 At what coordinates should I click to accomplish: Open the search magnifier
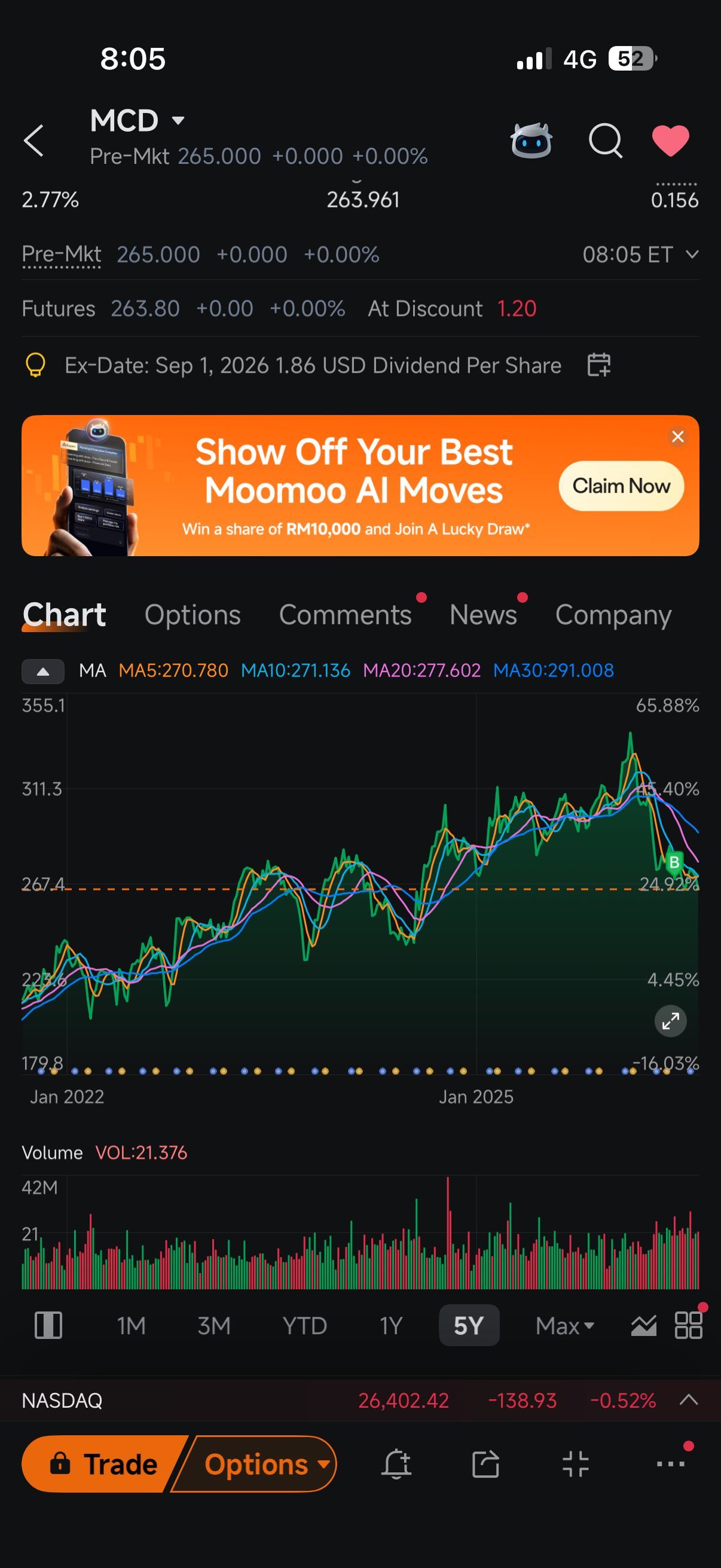point(606,141)
